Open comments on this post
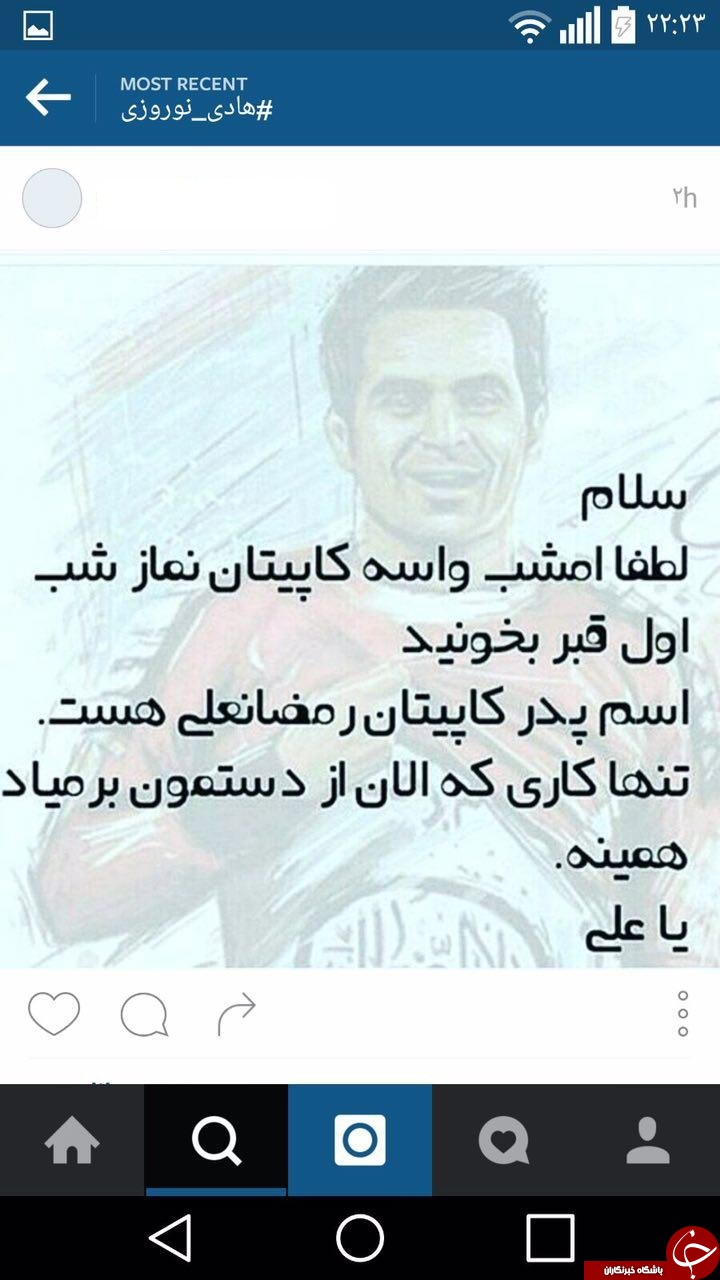The height and width of the screenshot is (1280, 720). 144,1015
